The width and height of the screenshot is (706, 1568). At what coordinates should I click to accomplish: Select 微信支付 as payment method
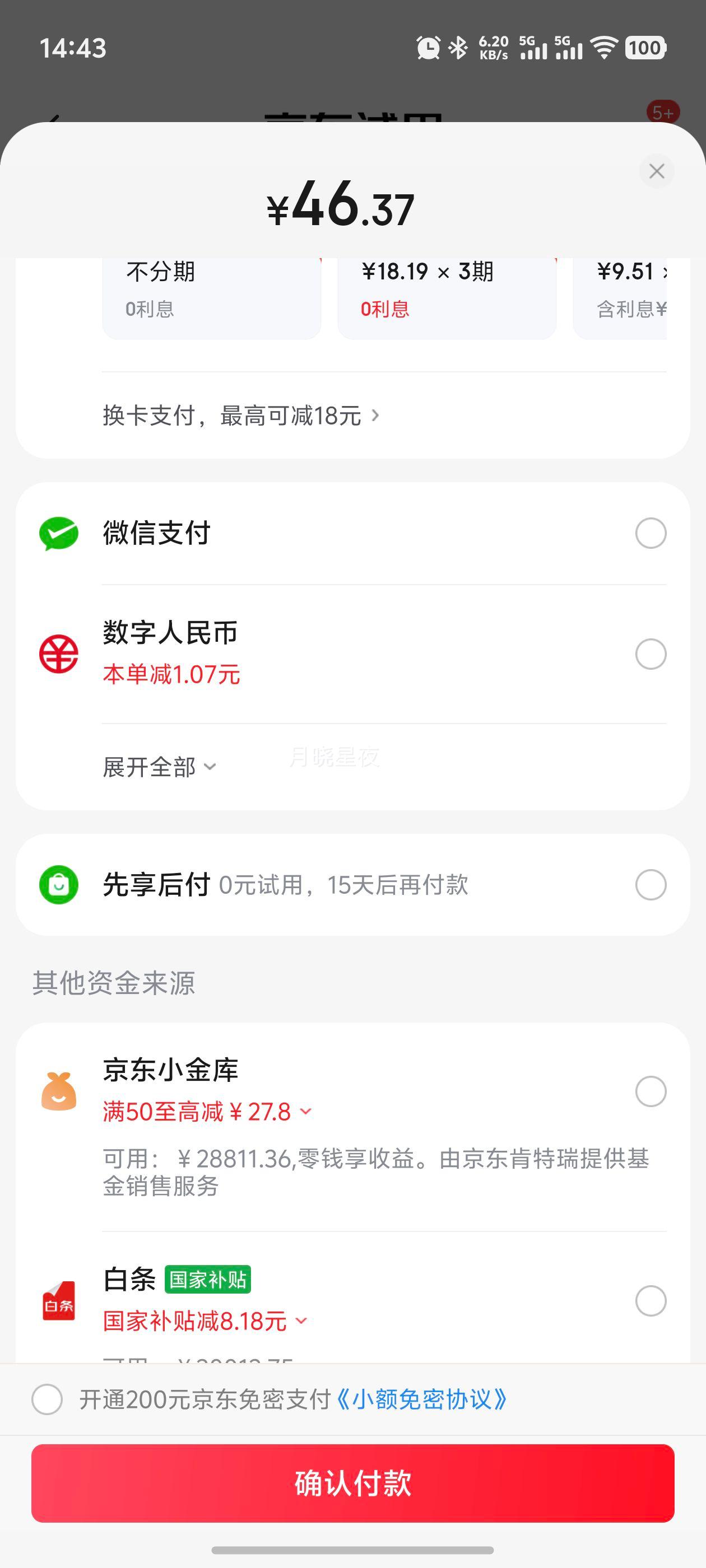pos(352,533)
